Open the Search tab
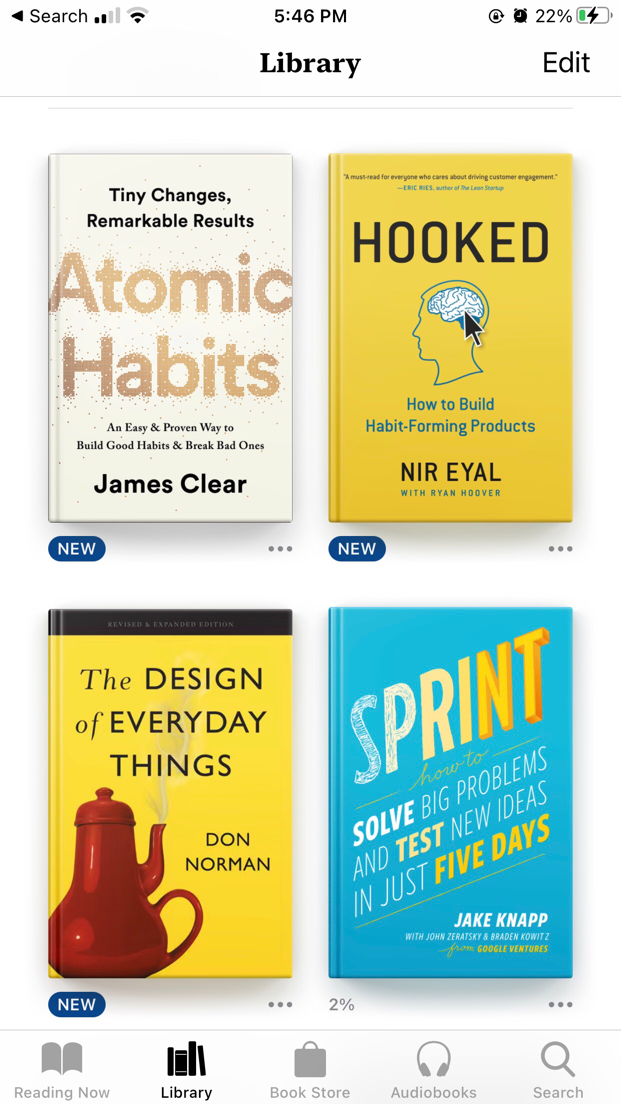621x1104 pixels. point(558,1070)
